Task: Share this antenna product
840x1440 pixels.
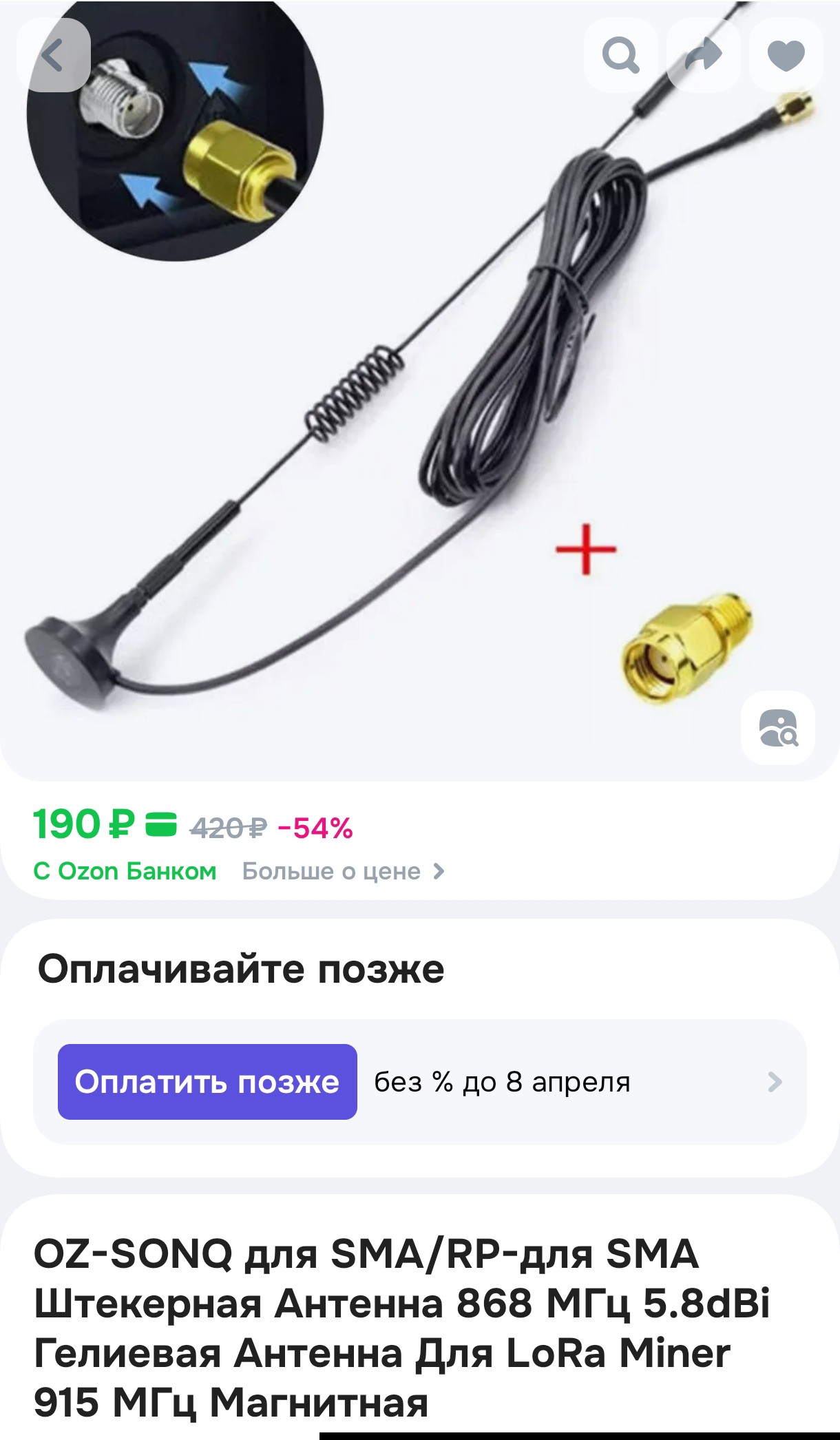Action: tap(703, 55)
